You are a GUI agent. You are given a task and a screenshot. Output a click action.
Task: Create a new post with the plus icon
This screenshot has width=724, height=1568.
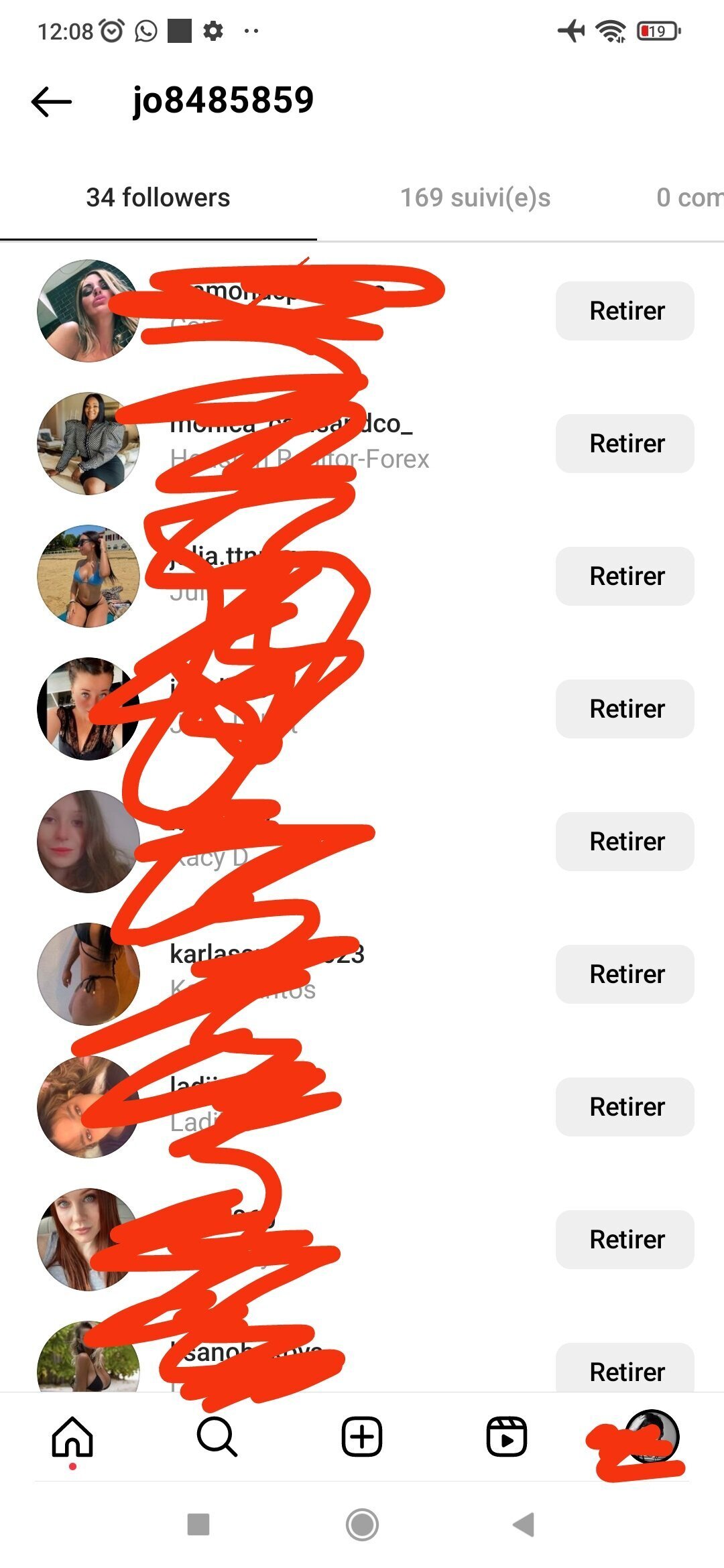(x=362, y=1436)
